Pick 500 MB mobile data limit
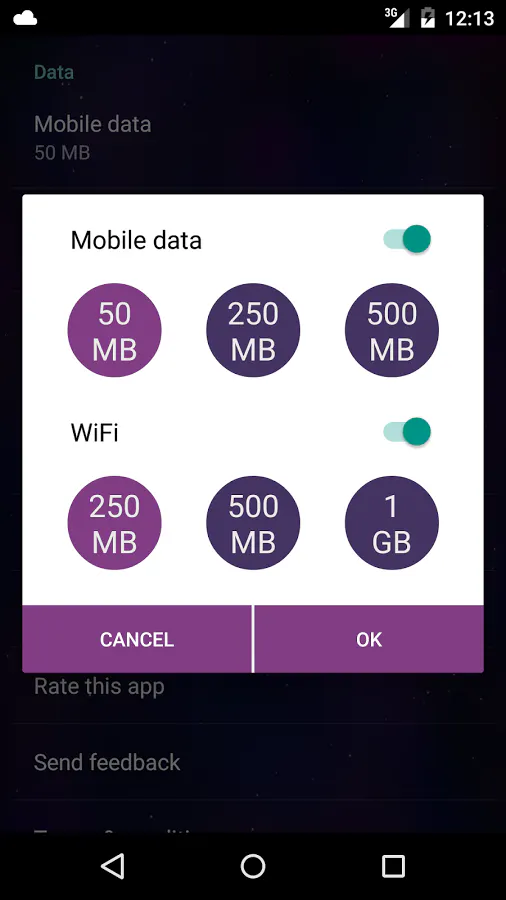This screenshot has width=506, height=900. [x=392, y=331]
